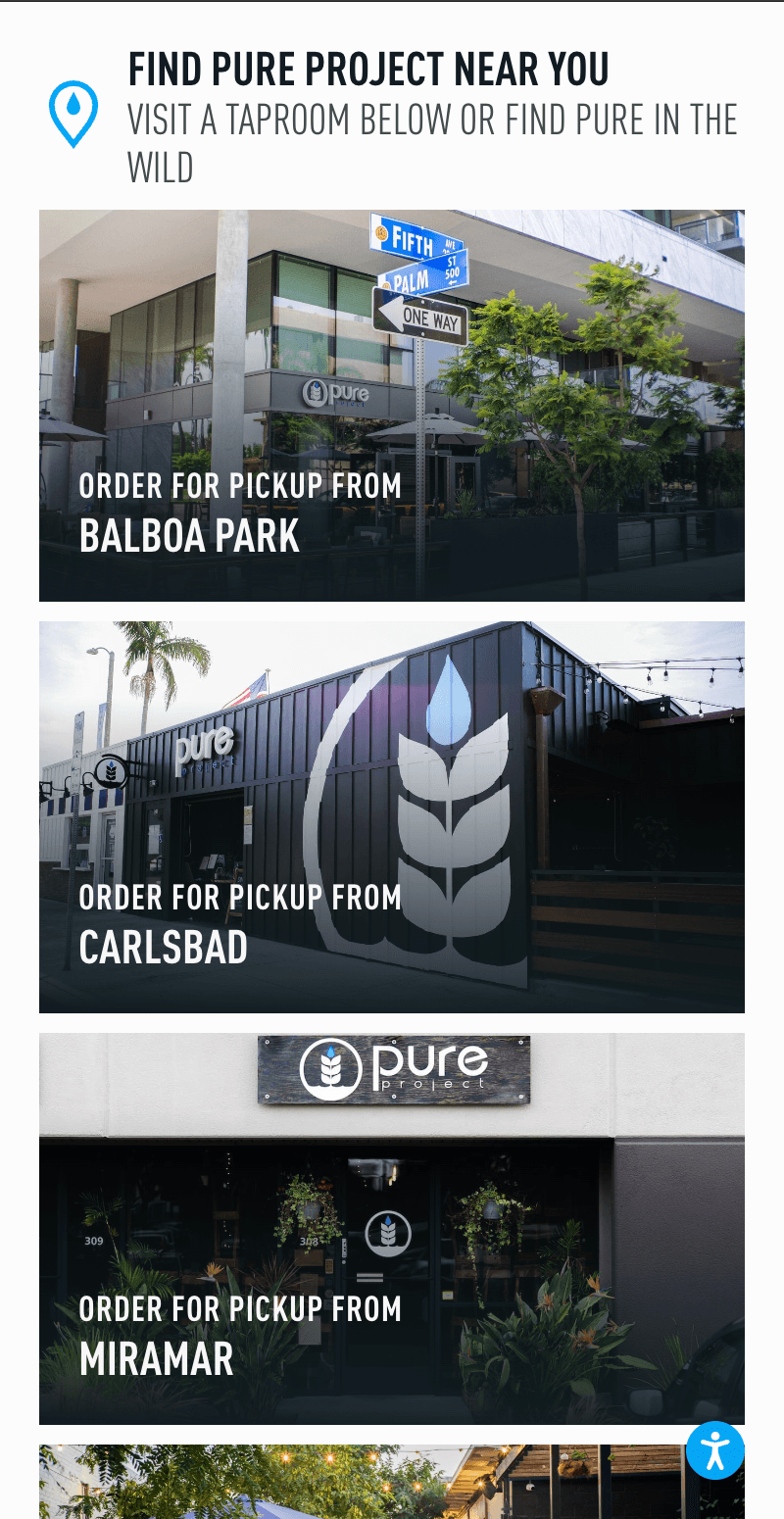This screenshot has width=784, height=1519.
Task: Click the partially visible fourth taproom card
Action: click(x=392, y=1480)
